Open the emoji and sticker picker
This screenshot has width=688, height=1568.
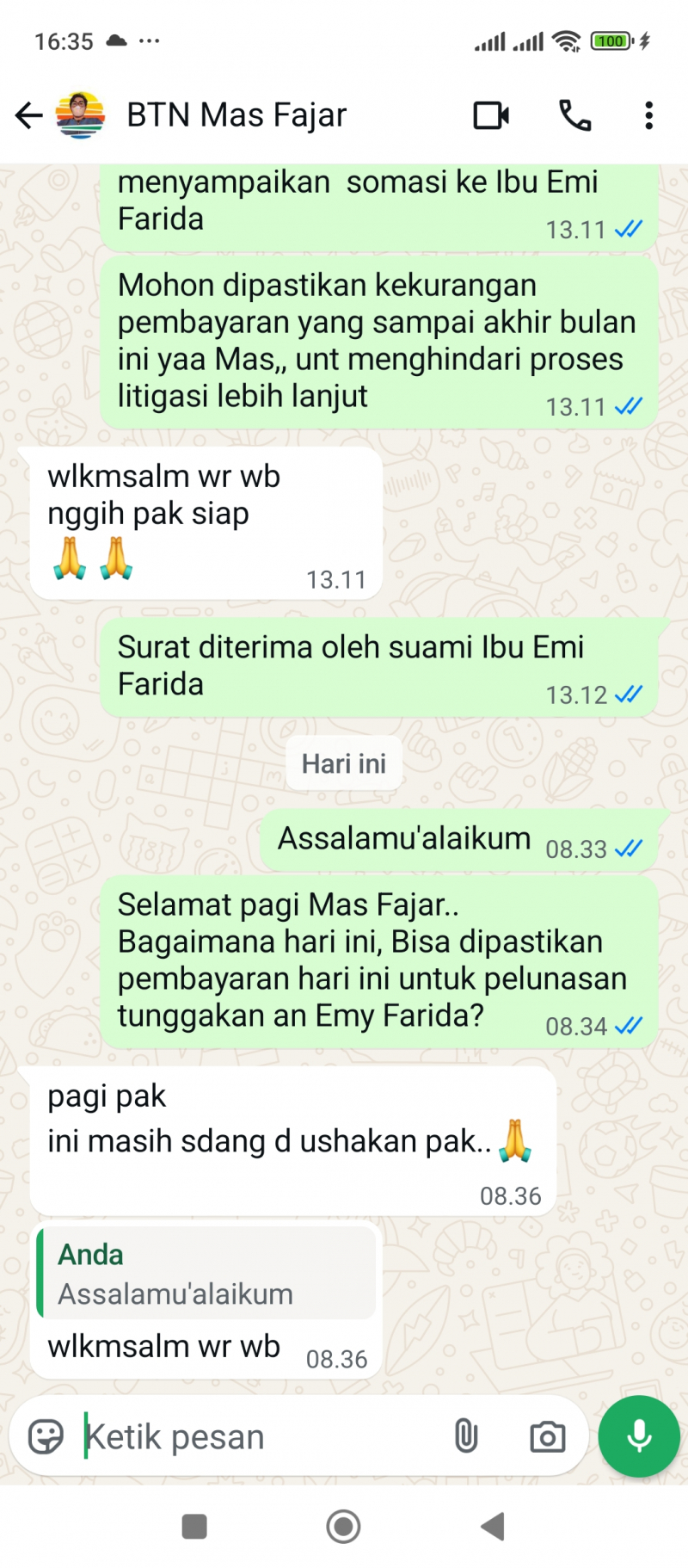coord(46,1436)
